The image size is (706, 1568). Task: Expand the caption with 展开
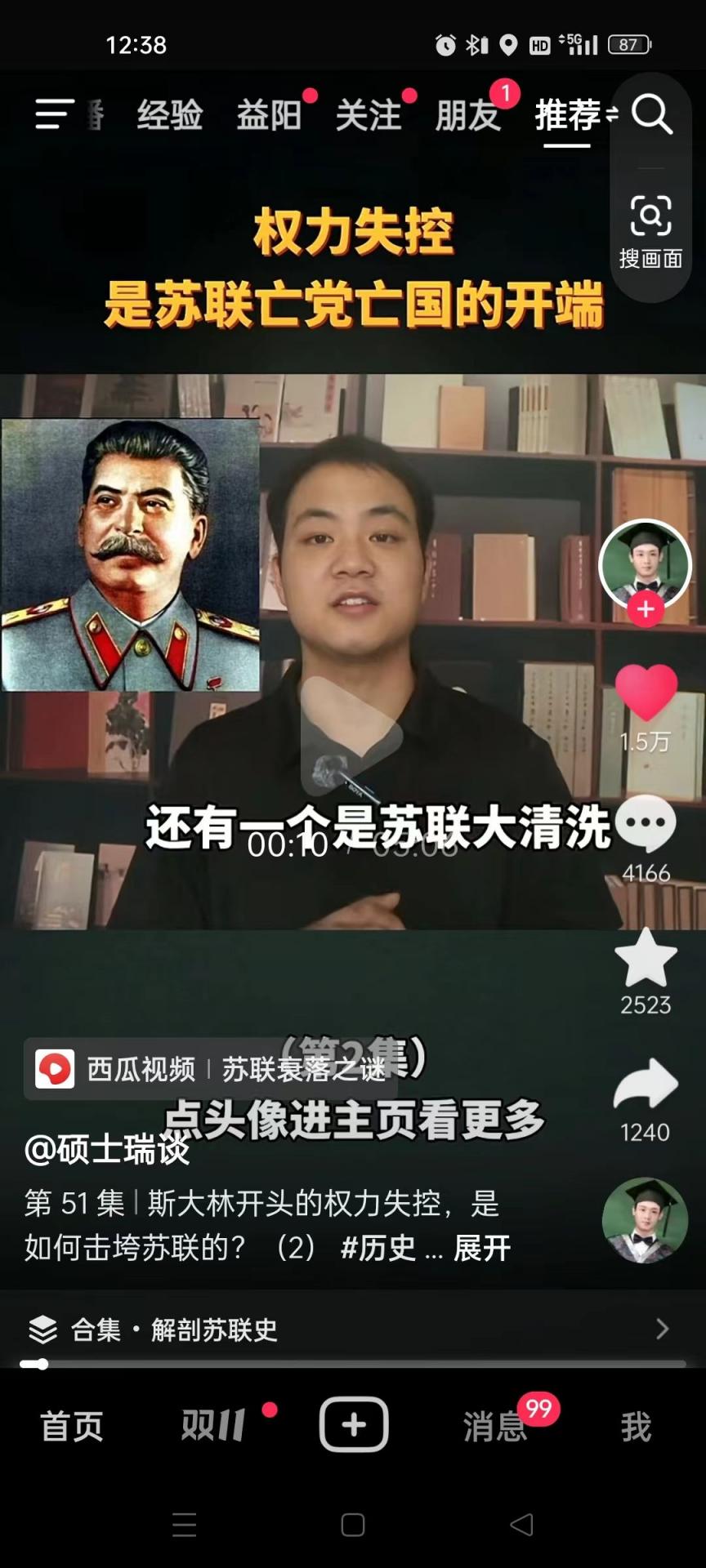click(482, 1248)
